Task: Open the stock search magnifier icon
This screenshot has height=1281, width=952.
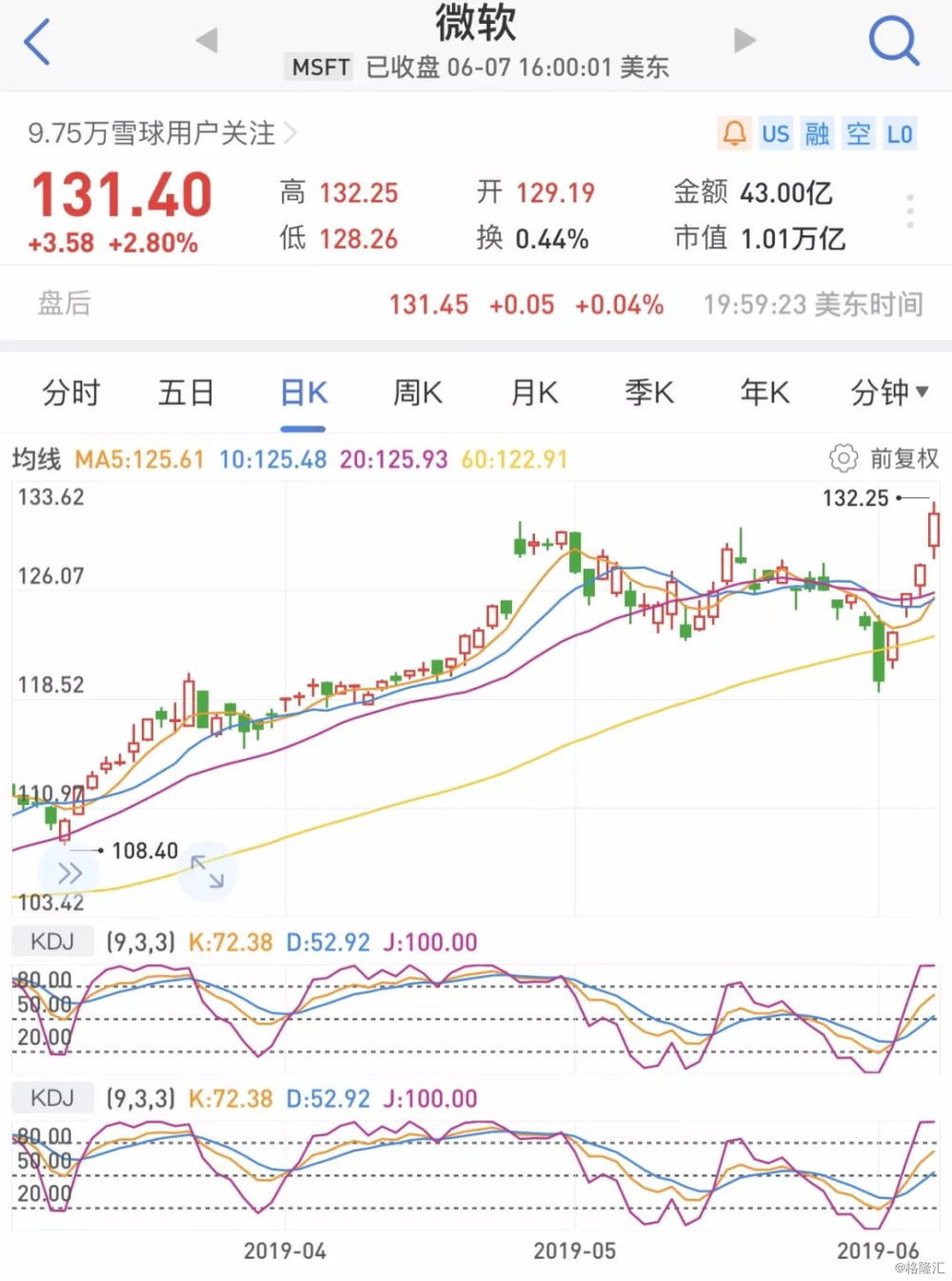Action: coord(893,40)
